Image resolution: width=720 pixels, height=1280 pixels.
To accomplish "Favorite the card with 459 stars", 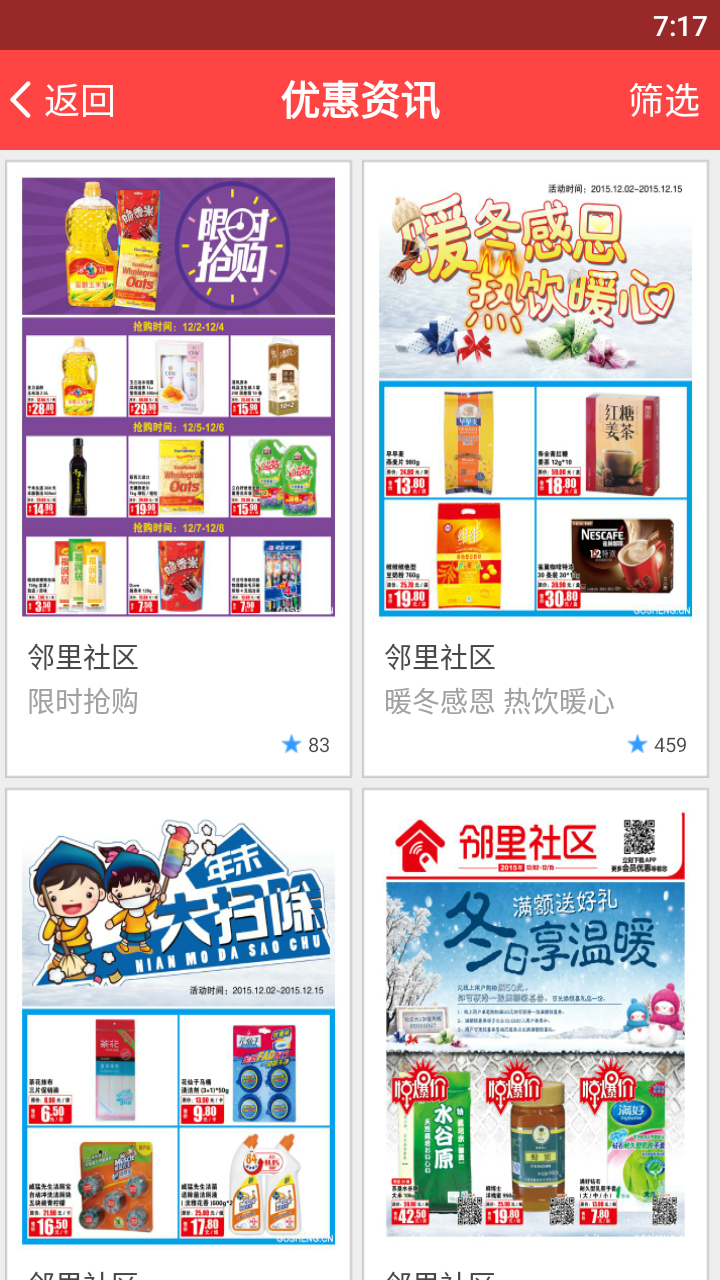I will pyautogui.click(x=637, y=744).
